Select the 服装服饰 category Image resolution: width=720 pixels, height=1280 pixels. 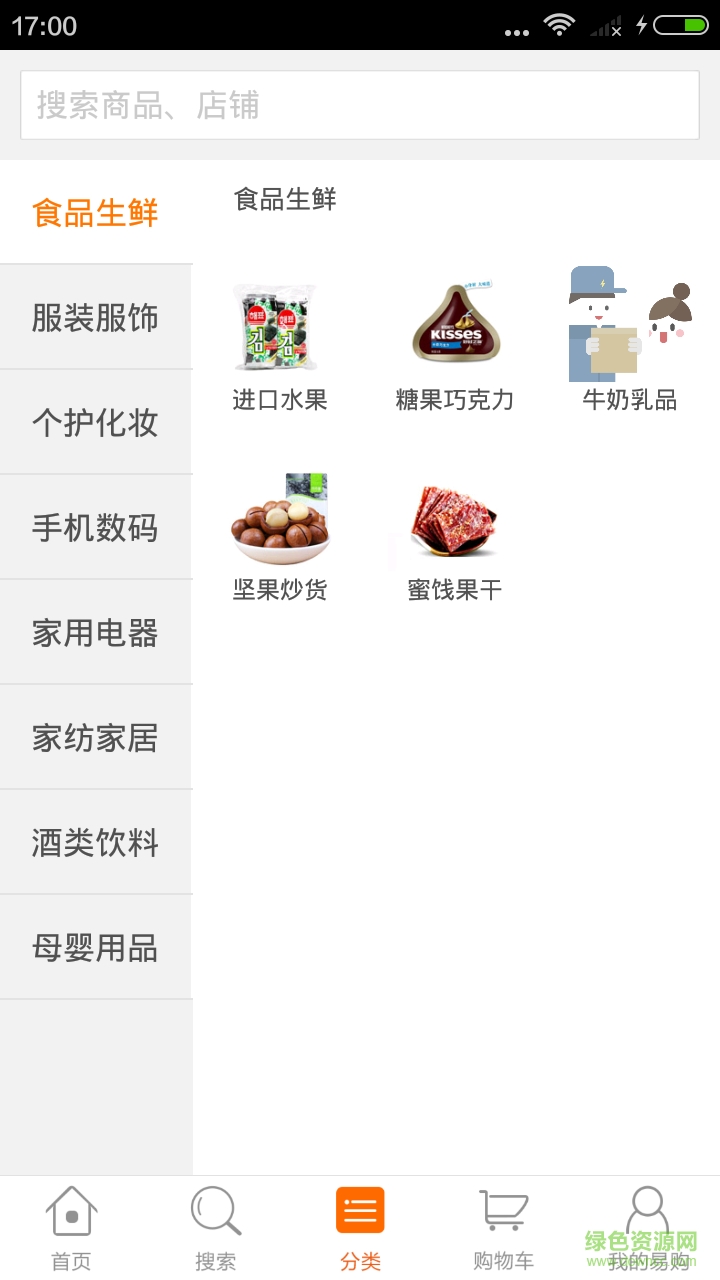(x=96, y=318)
